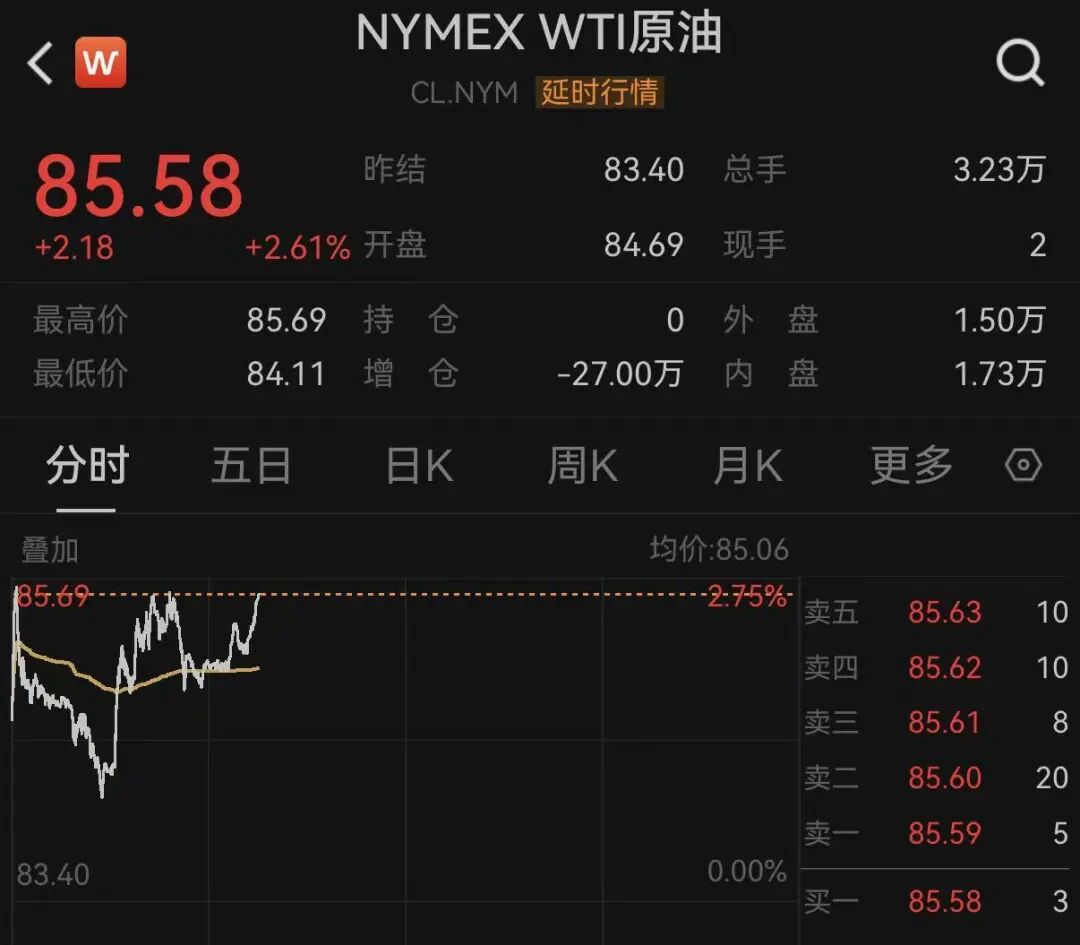Screen dimensions: 1080x945
Task: Open chart settings hexagon icon
Action: click(1023, 465)
